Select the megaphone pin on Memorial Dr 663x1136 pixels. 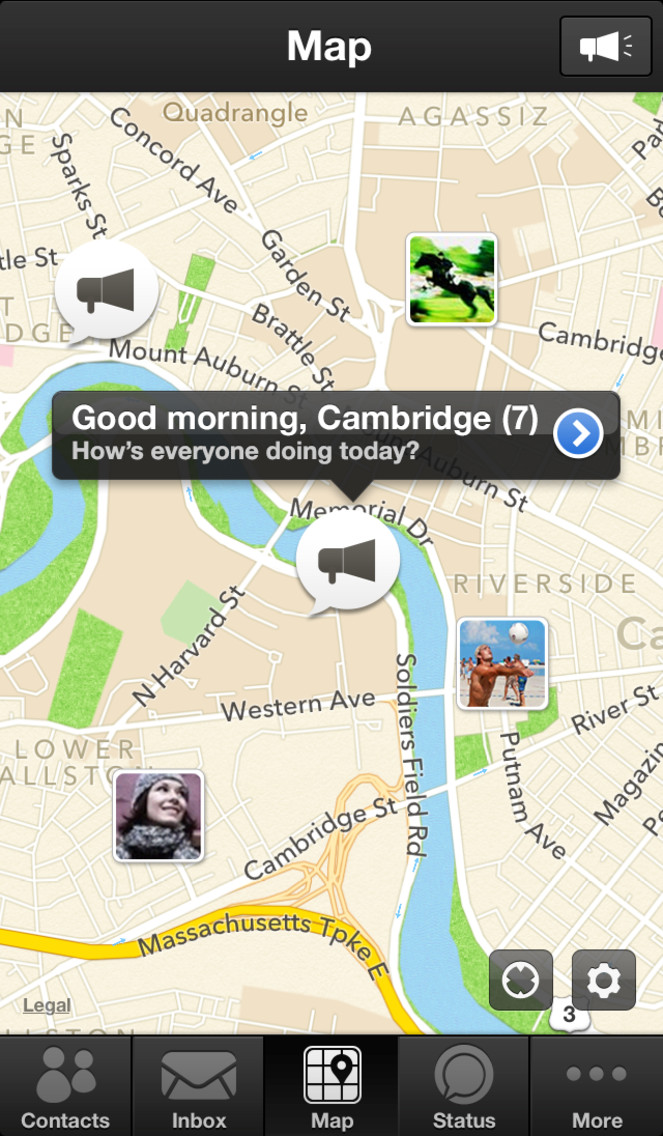[348, 564]
